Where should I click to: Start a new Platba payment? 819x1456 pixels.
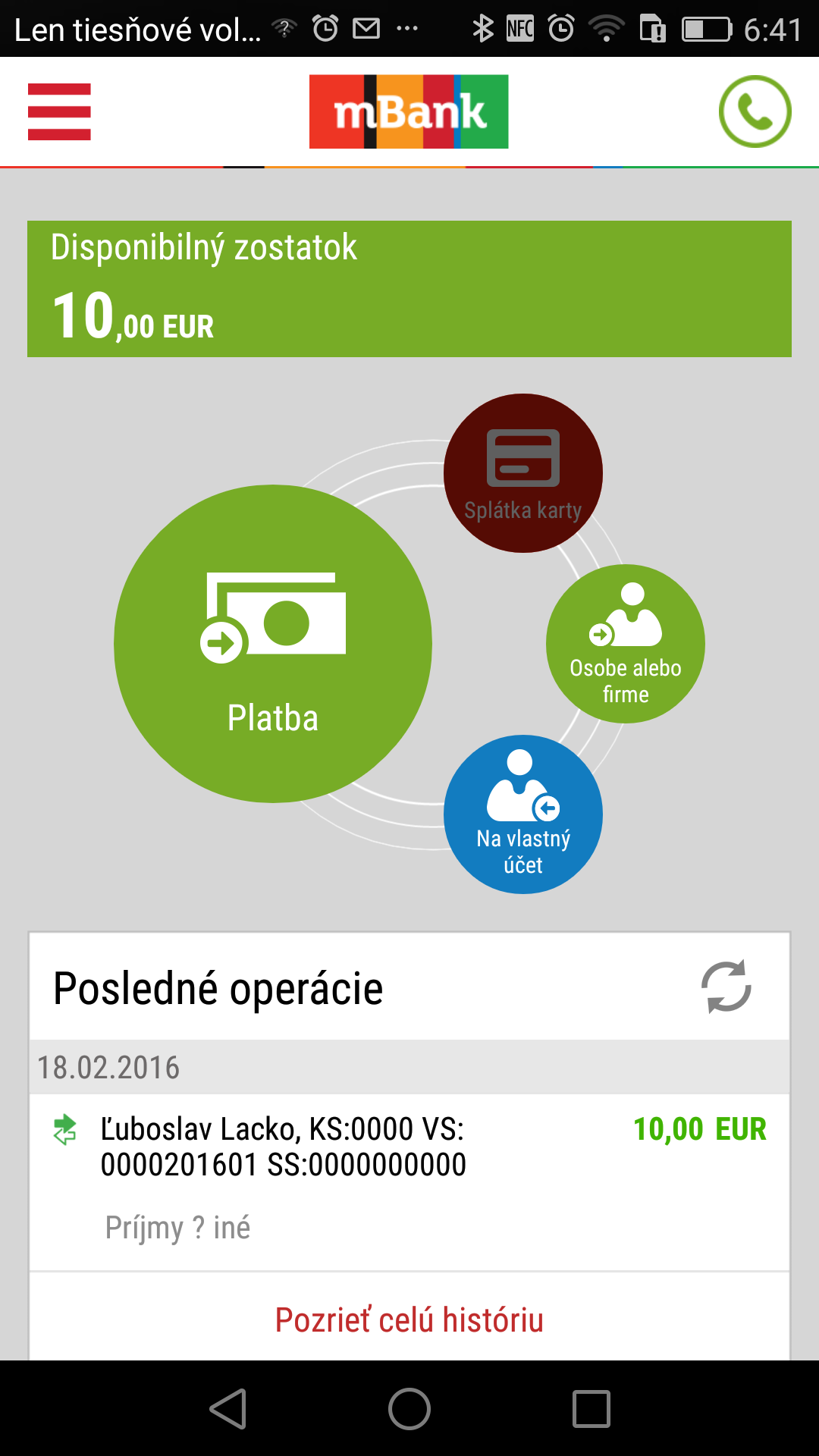[x=273, y=644]
